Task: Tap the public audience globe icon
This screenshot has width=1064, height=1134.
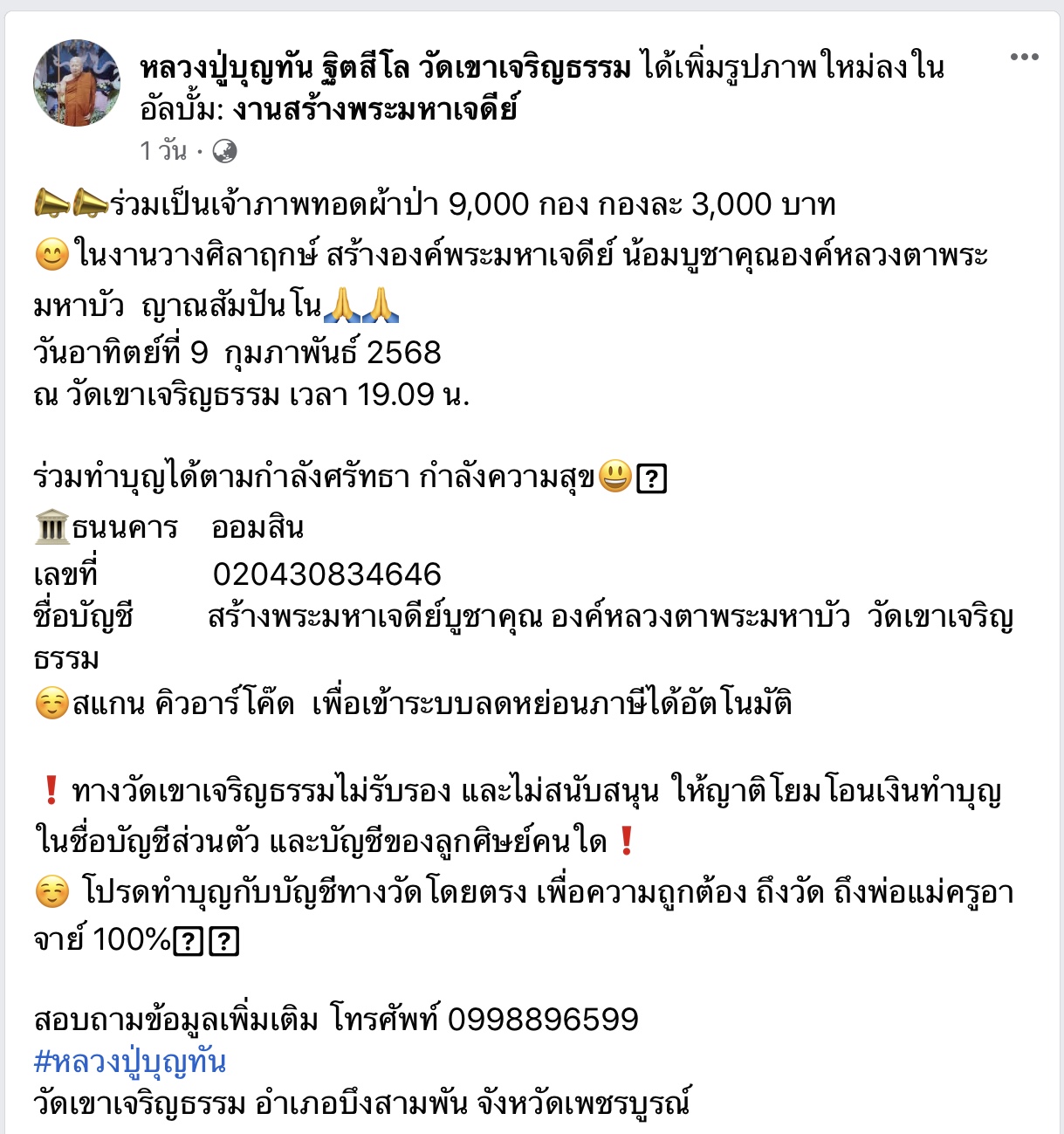Action: [x=224, y=152]
